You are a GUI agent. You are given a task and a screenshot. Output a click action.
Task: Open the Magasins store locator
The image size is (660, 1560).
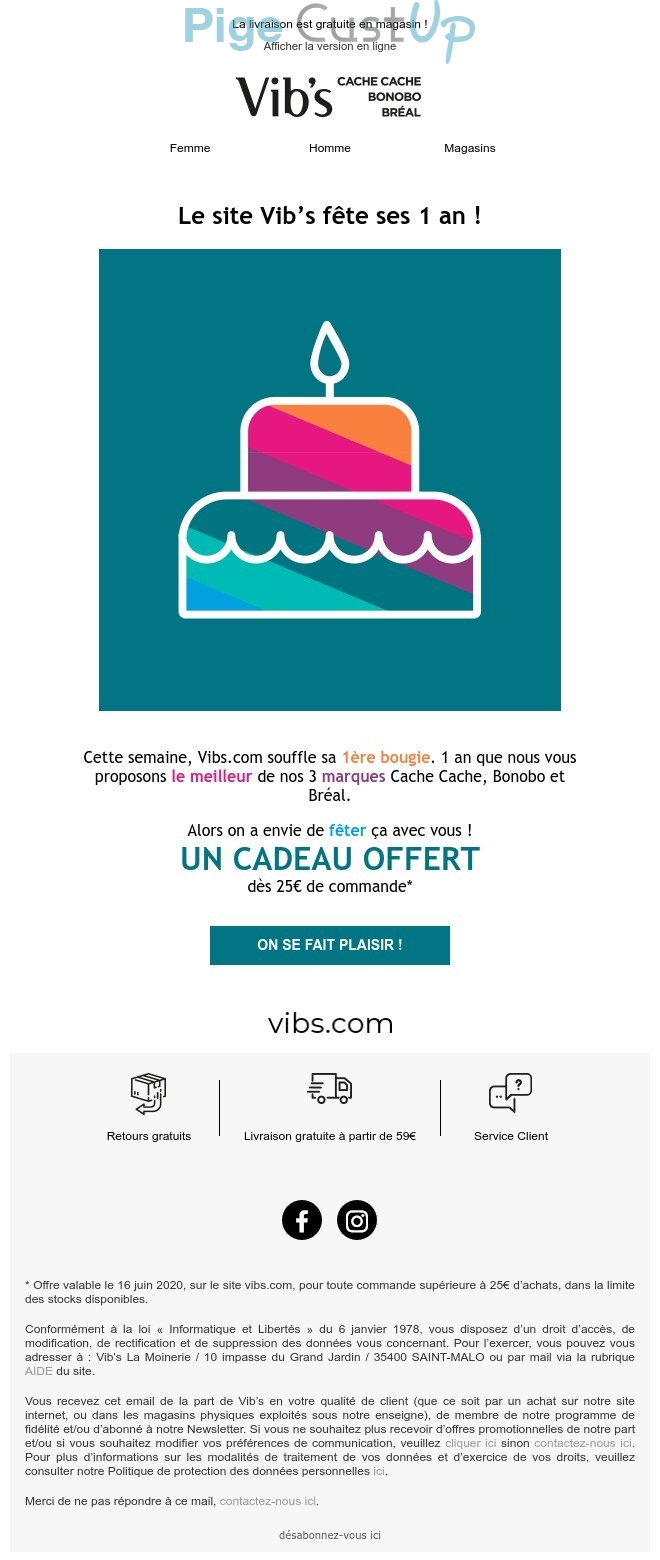click(469, 148)
